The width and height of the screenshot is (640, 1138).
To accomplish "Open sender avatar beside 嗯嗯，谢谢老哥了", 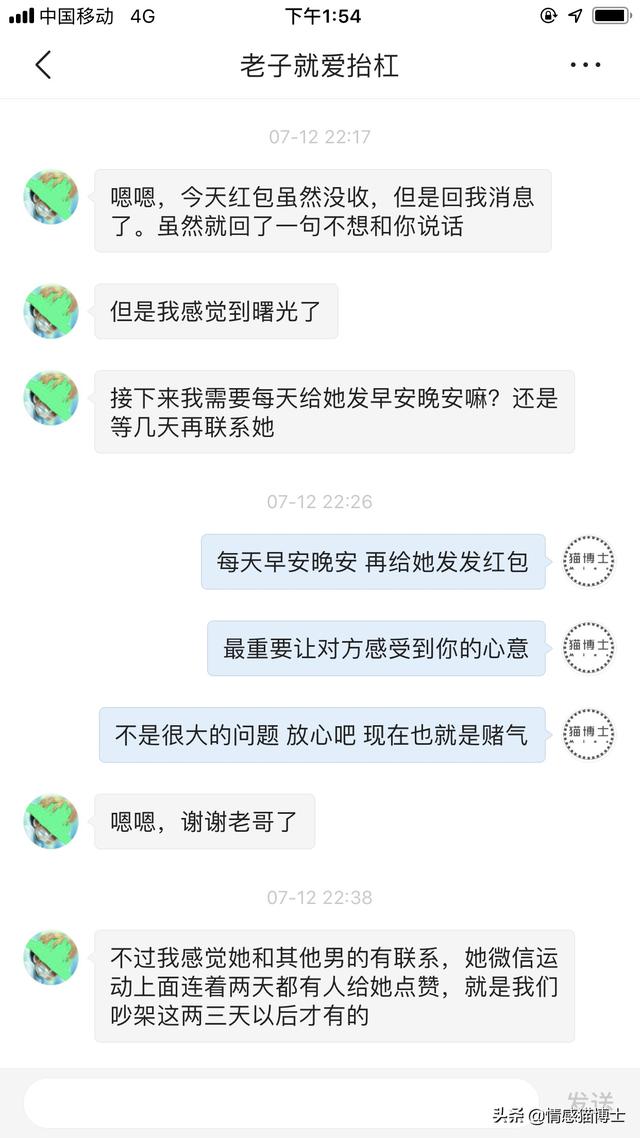I will [51, 822].
